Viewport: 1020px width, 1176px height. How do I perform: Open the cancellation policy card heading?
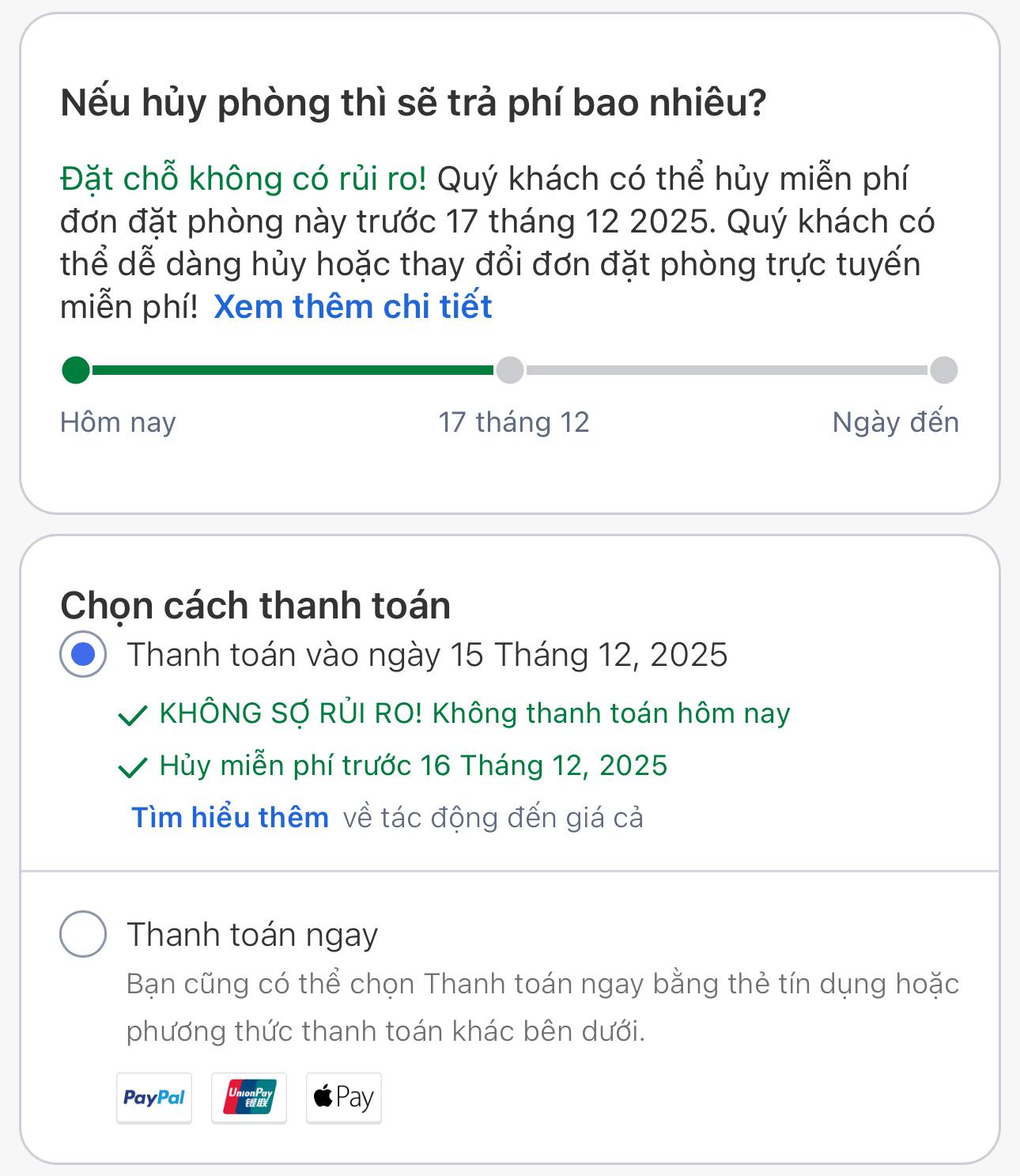tap(414, 101)
